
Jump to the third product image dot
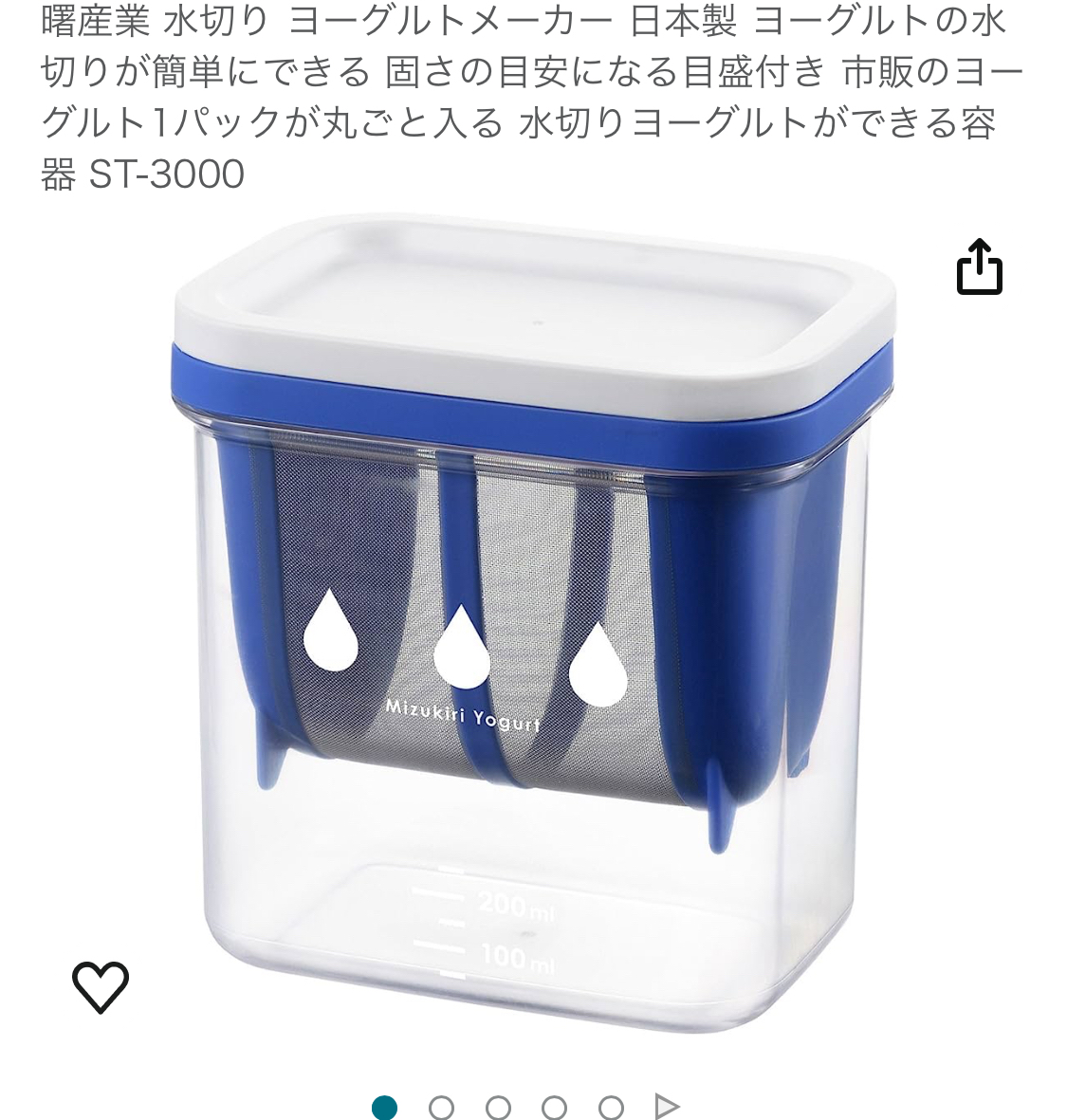(x=498, y=1107)
